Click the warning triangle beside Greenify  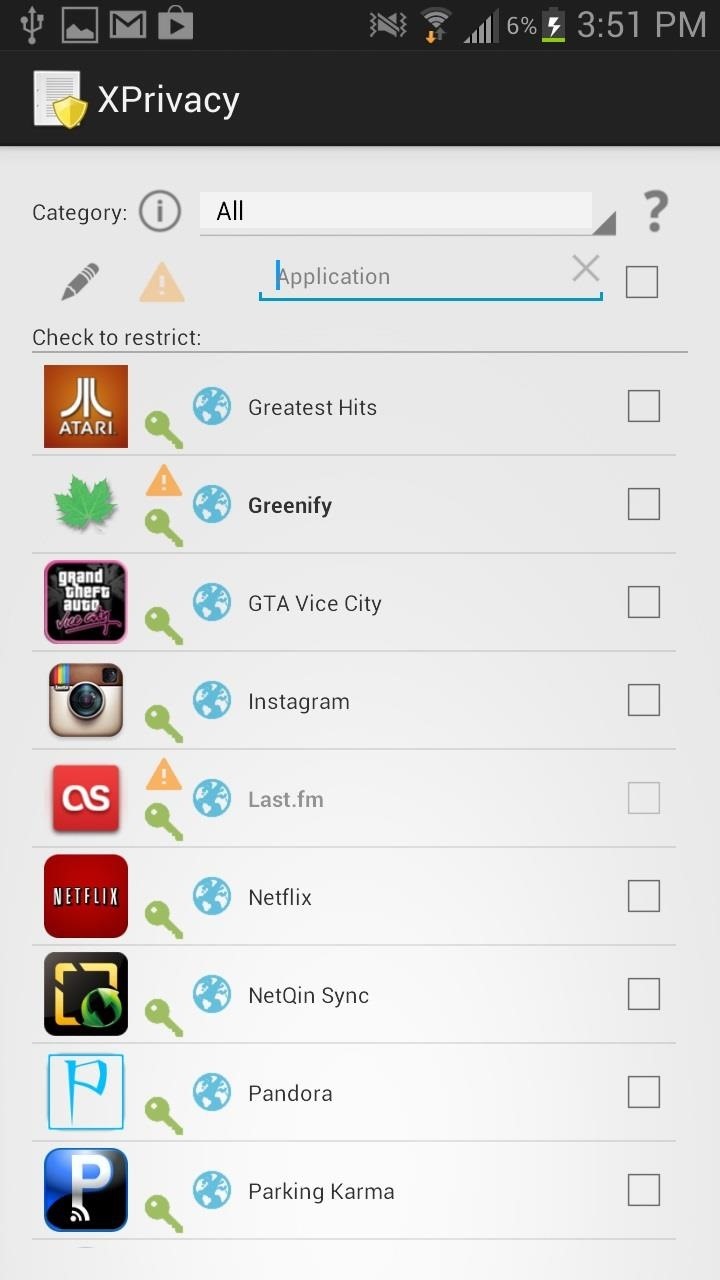(x=163, y=479)
